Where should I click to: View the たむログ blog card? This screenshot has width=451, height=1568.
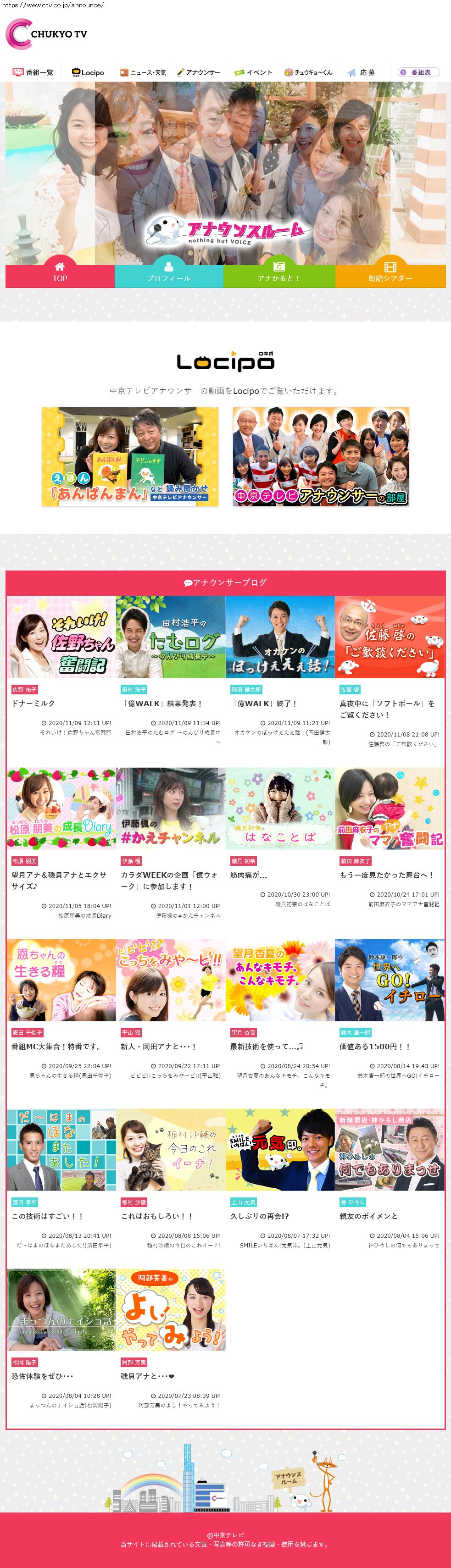(x=170, y=637)
